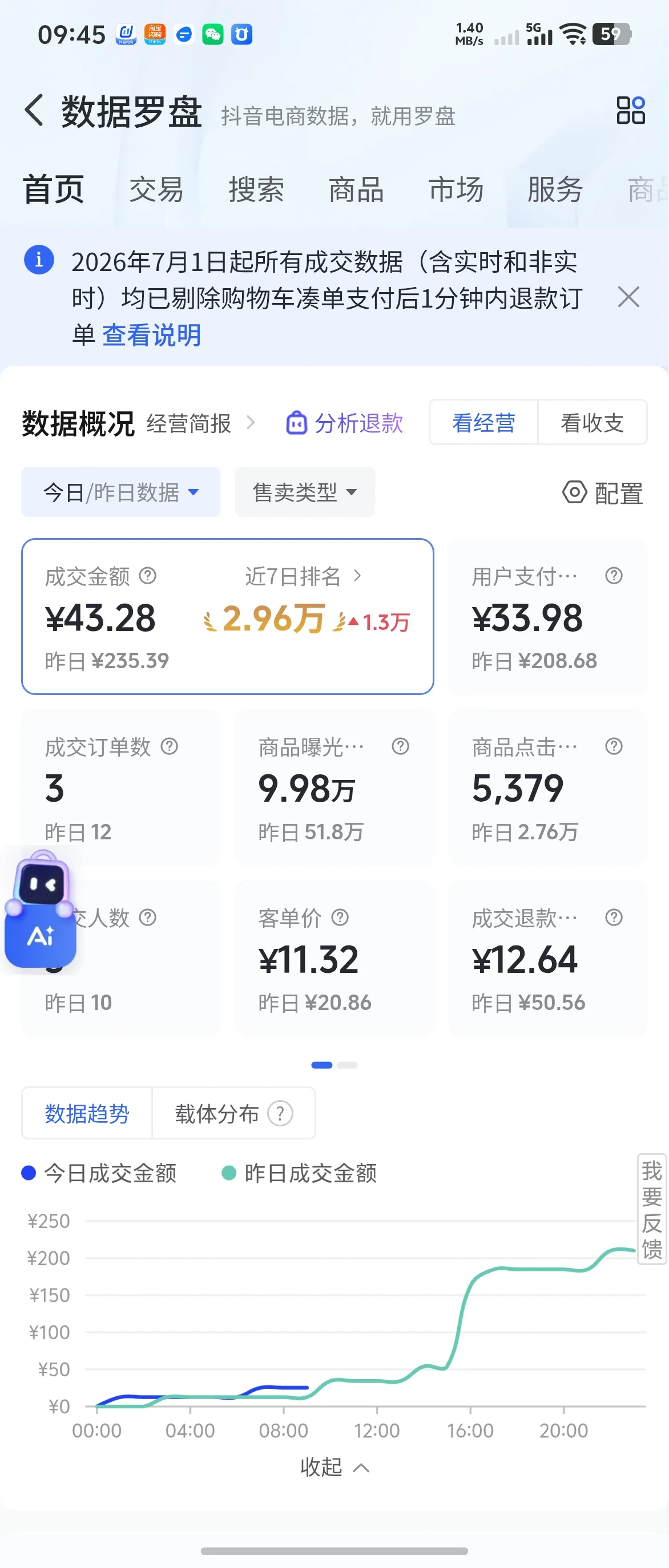Dismiss the refund notice banner
Viewport: 669px width, 1568px height.
coord(628,297)
